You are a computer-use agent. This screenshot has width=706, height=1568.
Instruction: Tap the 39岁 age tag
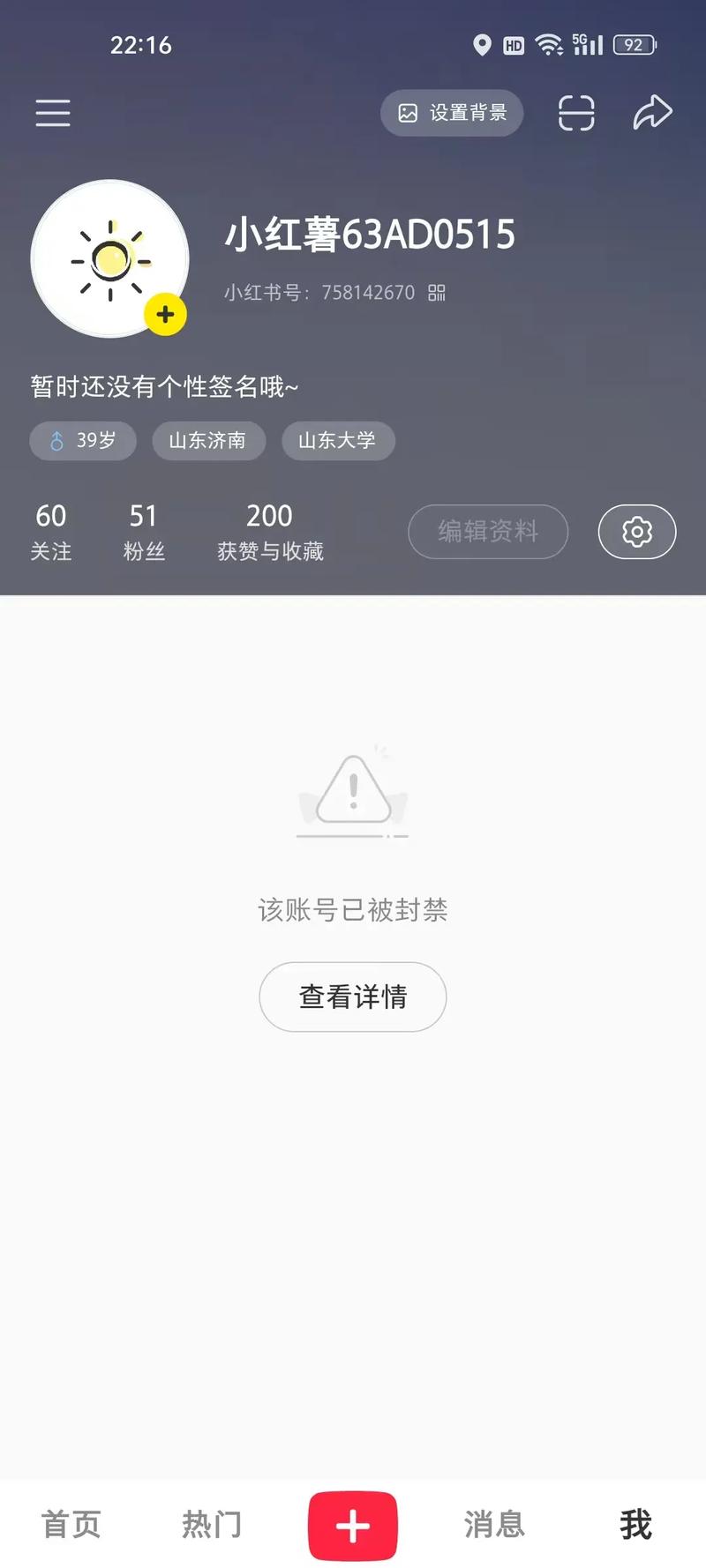pyautogui.click(x=82, y=441)
